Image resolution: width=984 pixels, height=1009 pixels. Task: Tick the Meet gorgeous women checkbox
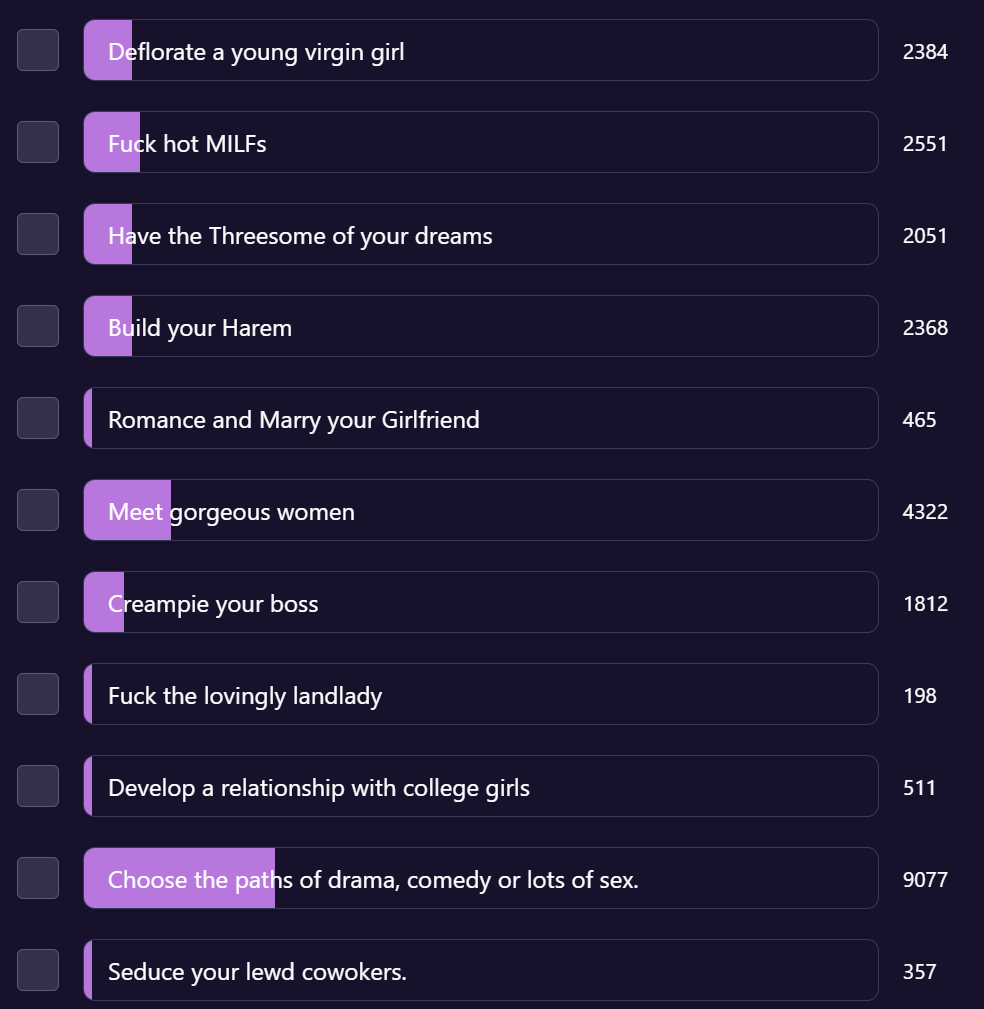(x=38, y=510)
